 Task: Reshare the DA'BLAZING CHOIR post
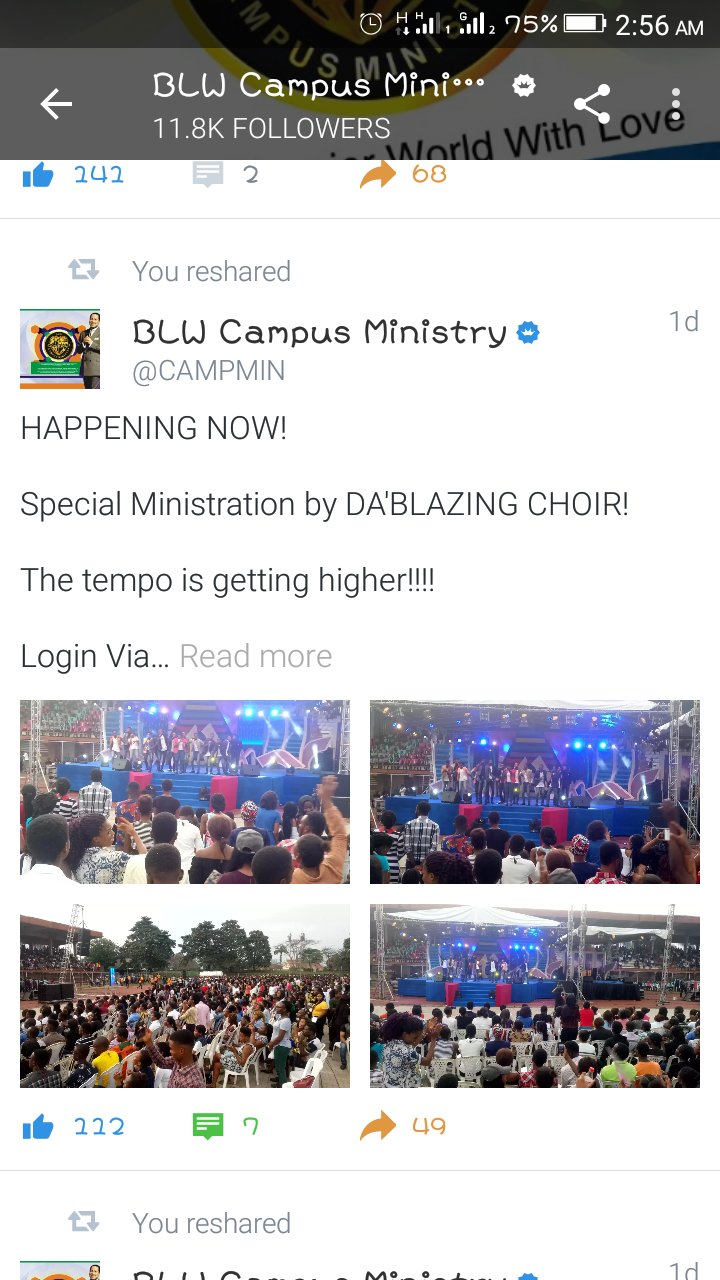pyautogui.click(x=378, y=1127)
